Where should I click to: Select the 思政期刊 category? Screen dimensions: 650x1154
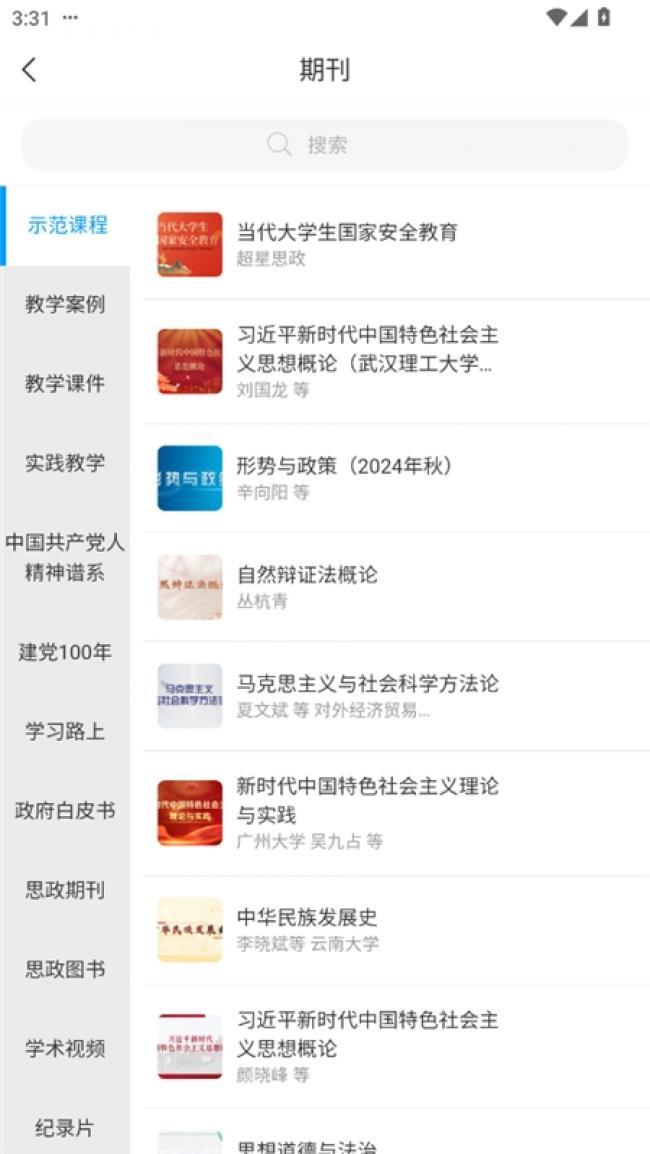[65, 891]
